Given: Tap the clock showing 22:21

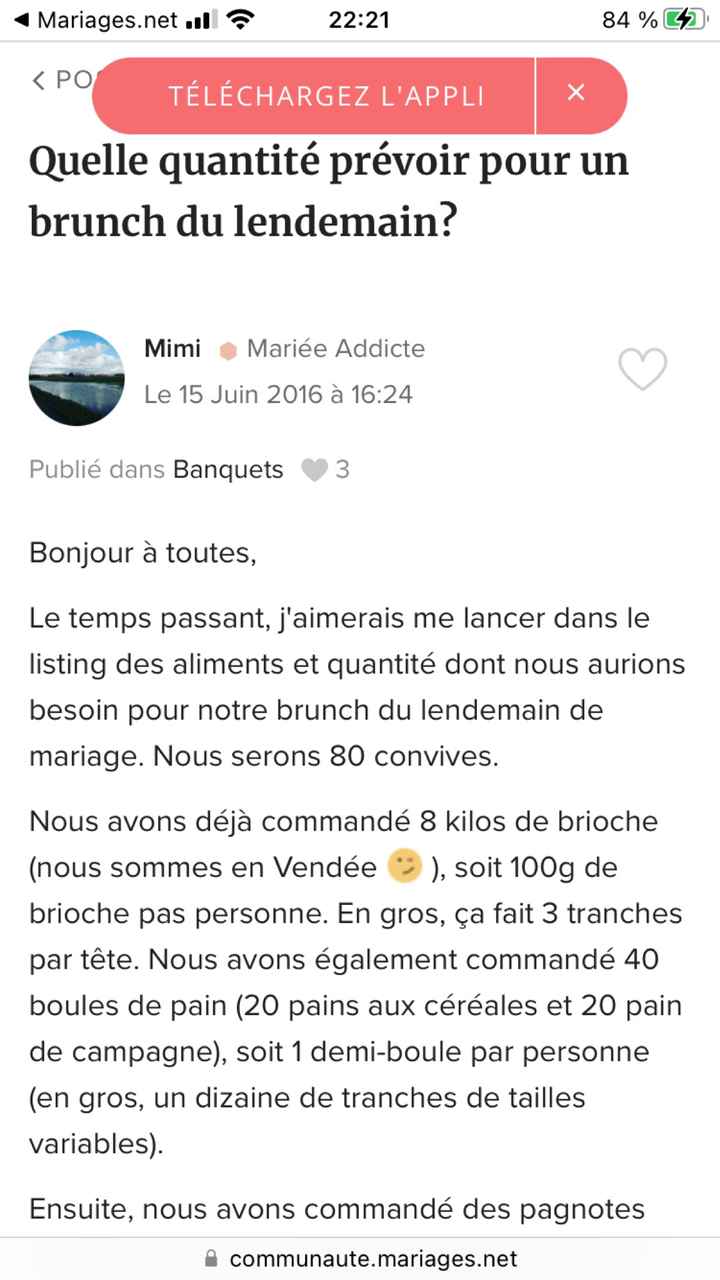Looking at the screenshot, I should click(x=358, y=17).
